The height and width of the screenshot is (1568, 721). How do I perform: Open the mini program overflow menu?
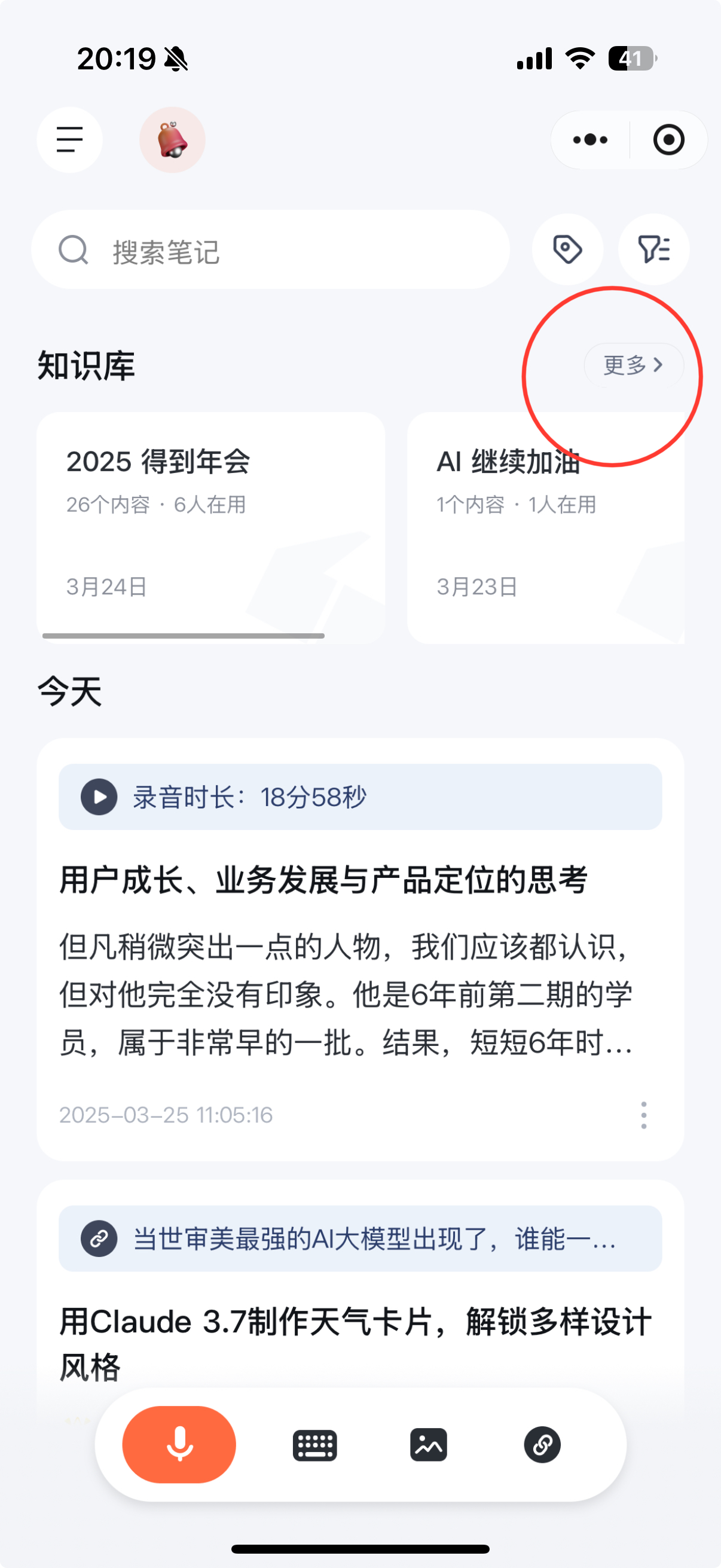(x=589, y=139)
